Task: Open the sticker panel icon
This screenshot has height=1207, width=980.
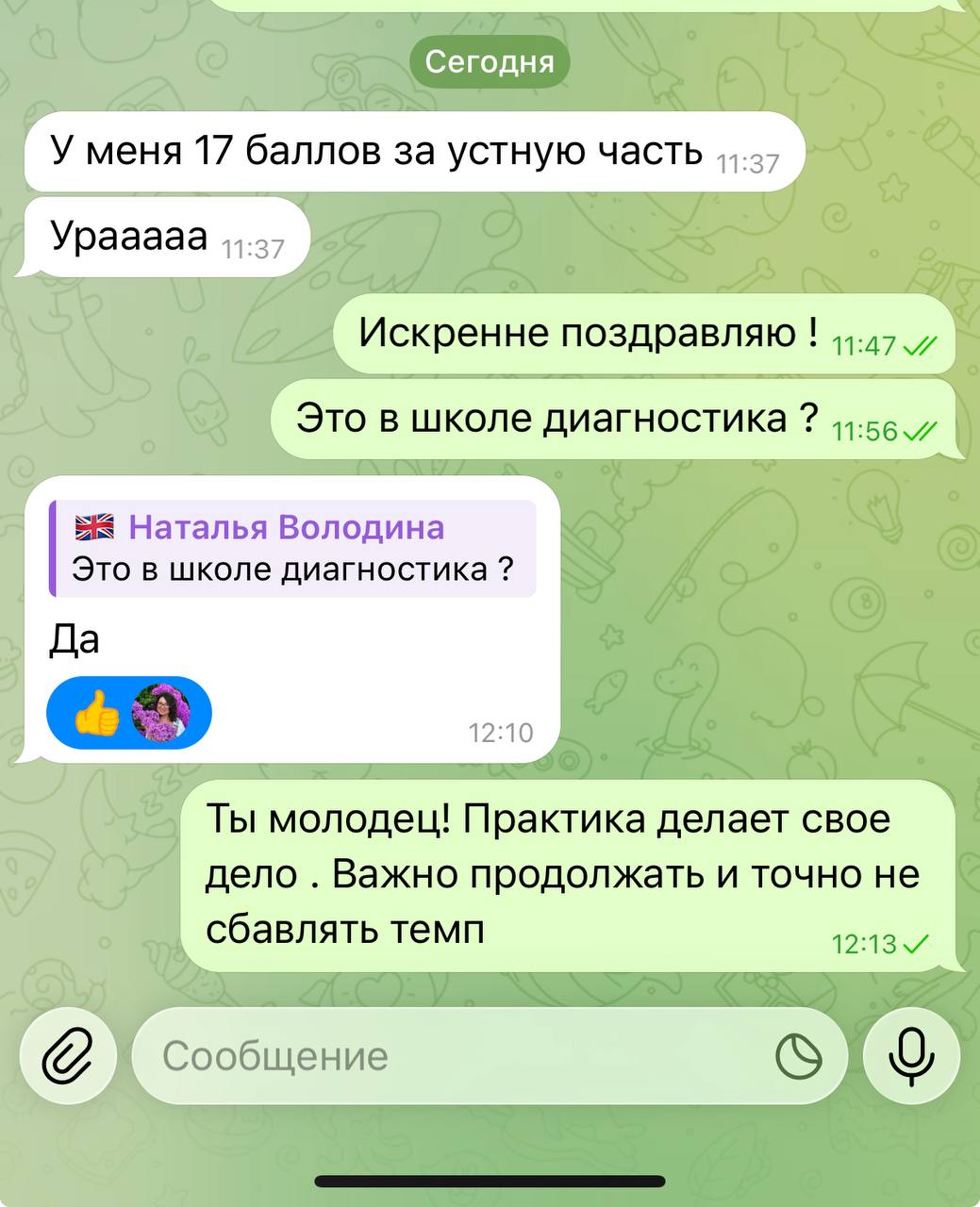Action: click(x=799, y=1055)
